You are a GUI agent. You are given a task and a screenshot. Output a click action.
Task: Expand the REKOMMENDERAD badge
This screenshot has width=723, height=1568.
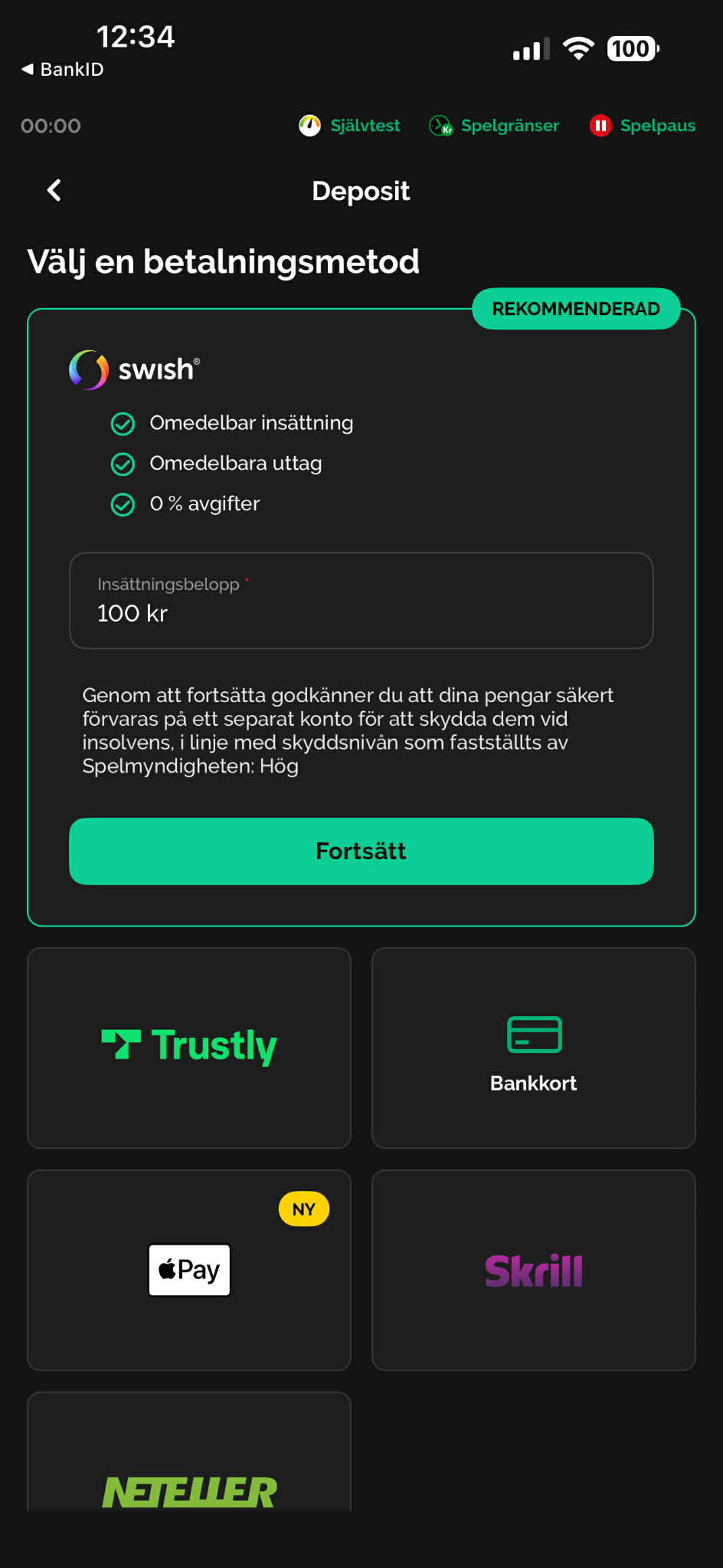pyautogui.click(x=576, y=308)
